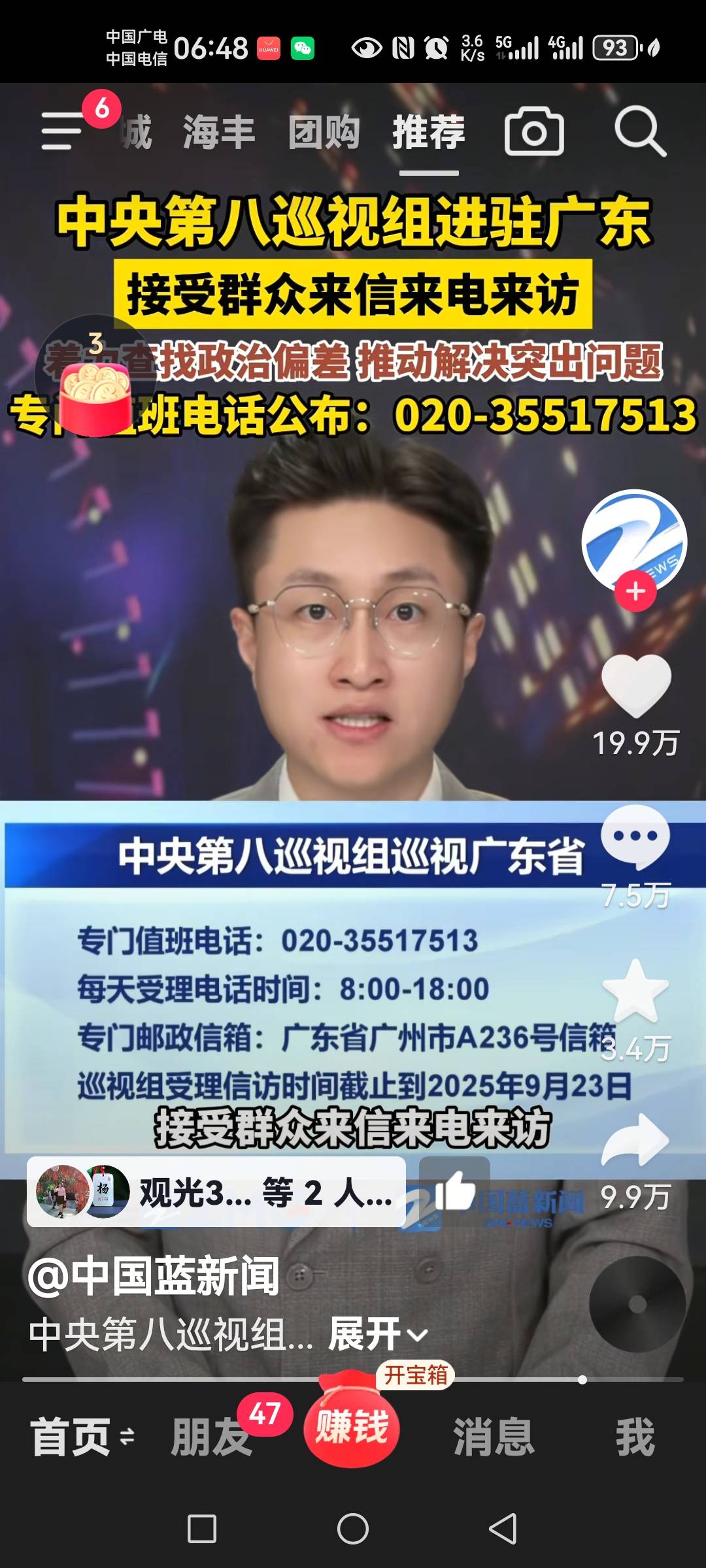The image size is (706, 1568).
Task: Go to the 朋友 tab
Action: click(210, 1437)
